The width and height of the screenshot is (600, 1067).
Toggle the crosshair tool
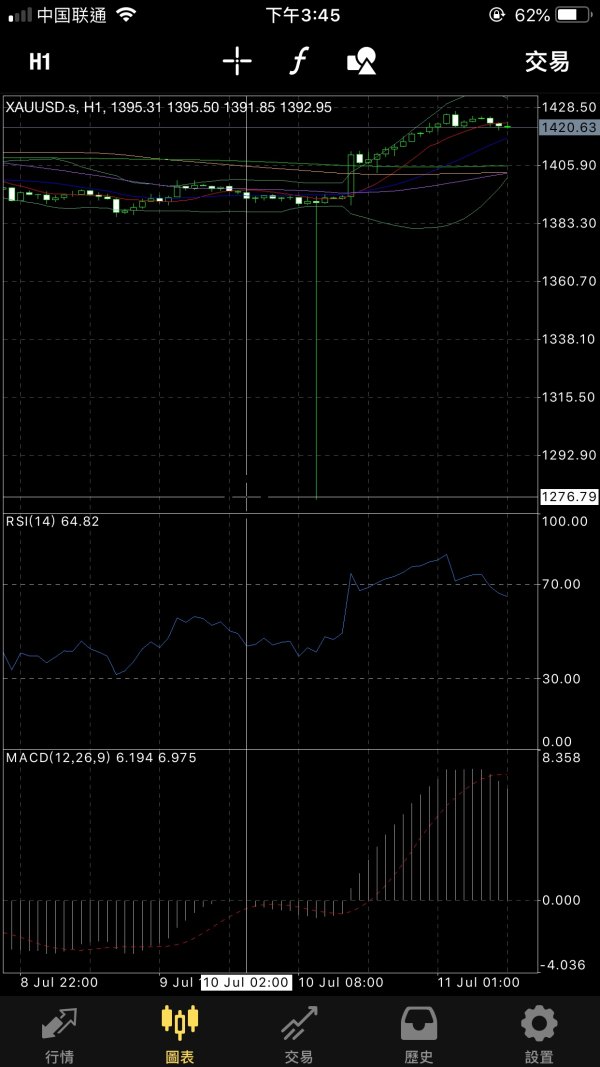[237, 62]
